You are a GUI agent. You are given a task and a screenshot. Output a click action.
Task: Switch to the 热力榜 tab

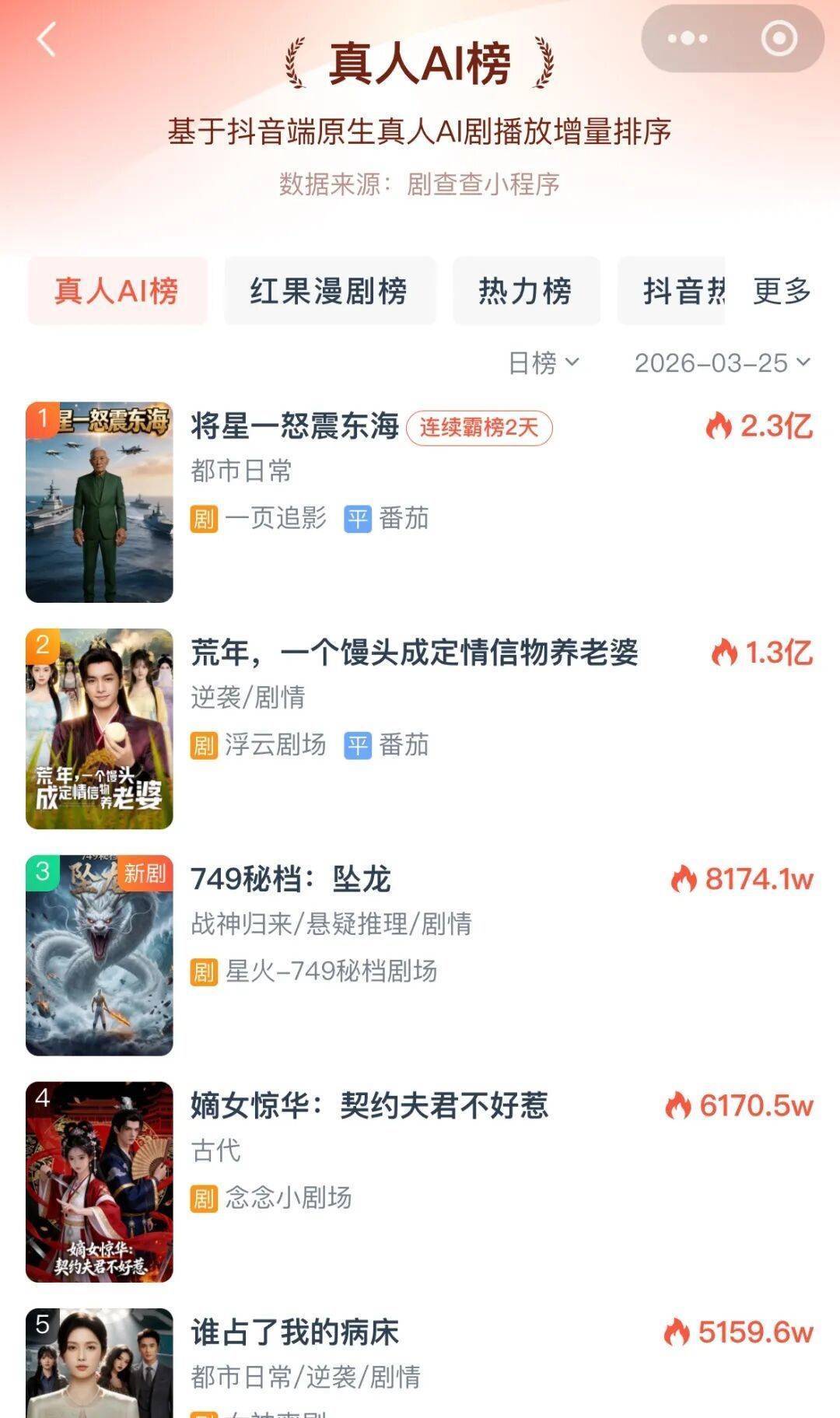pyautogui.click(x=526, y=291)
